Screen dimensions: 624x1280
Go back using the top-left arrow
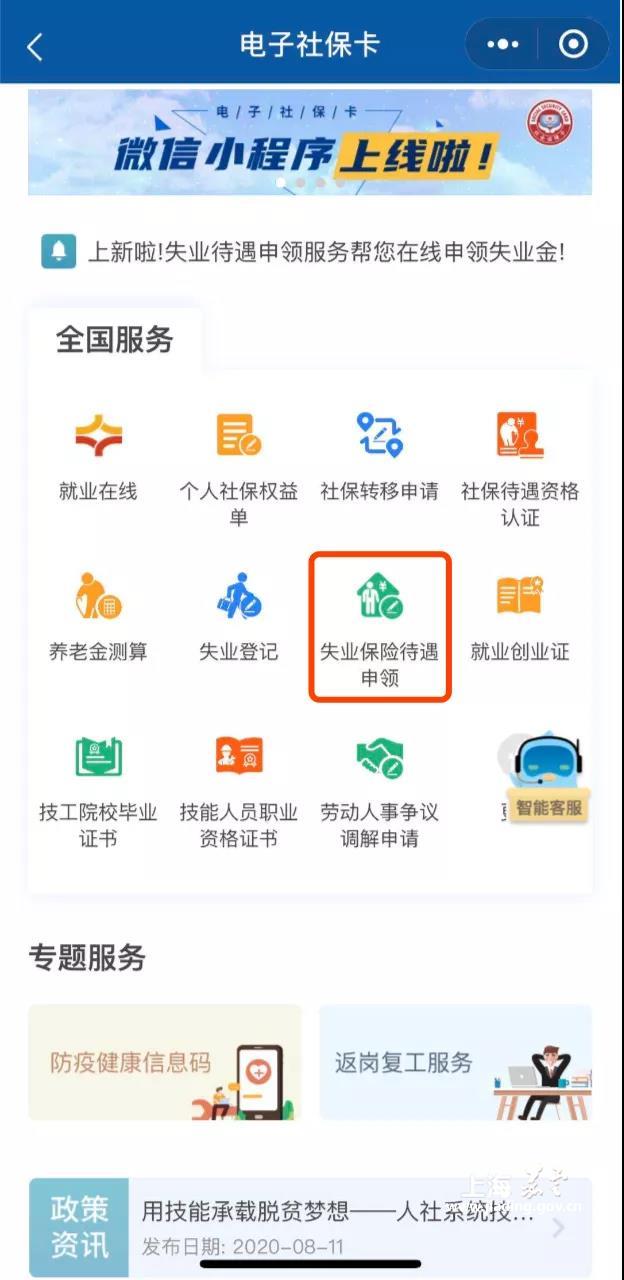pos(36,46)
